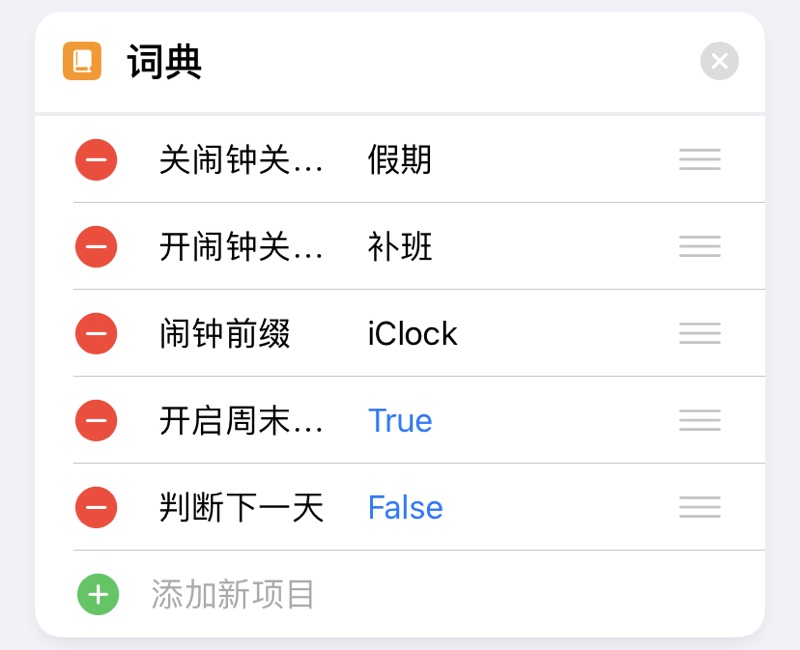This screenshot has height=650, width=800.
Task: Tap the 词典 action icon
Action: (82, 61)
